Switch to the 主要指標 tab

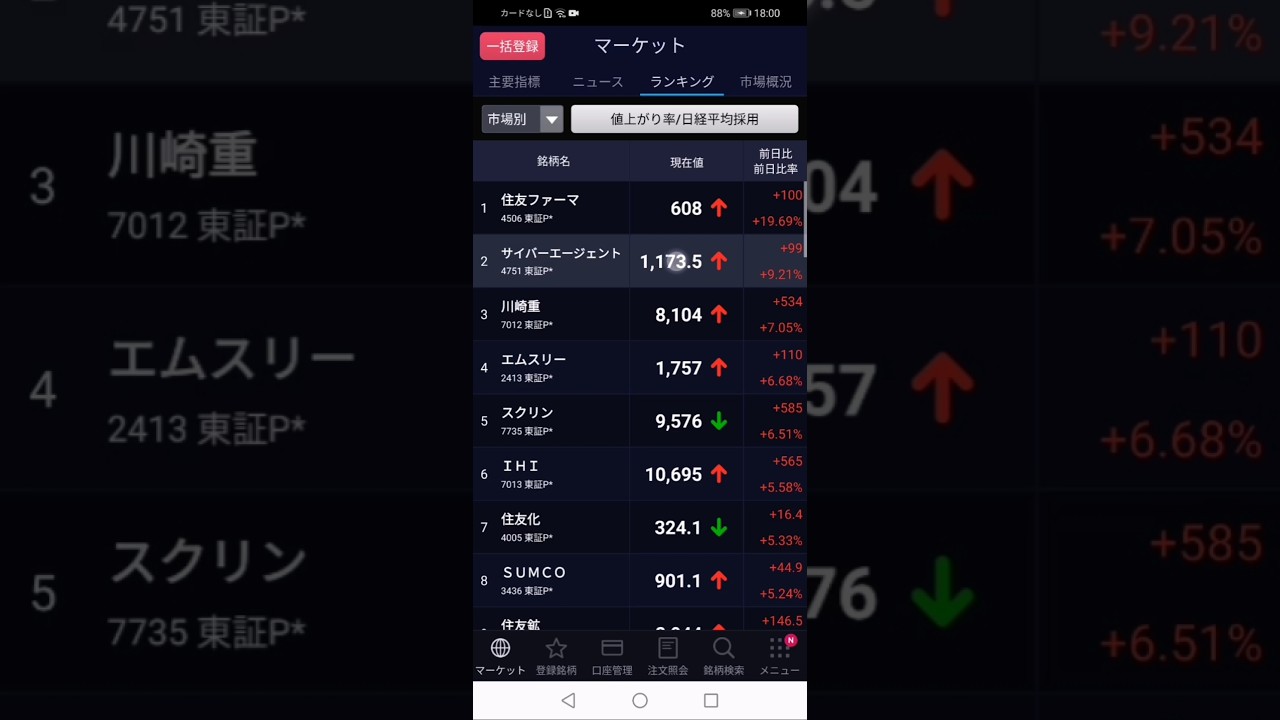coord(514,82)
